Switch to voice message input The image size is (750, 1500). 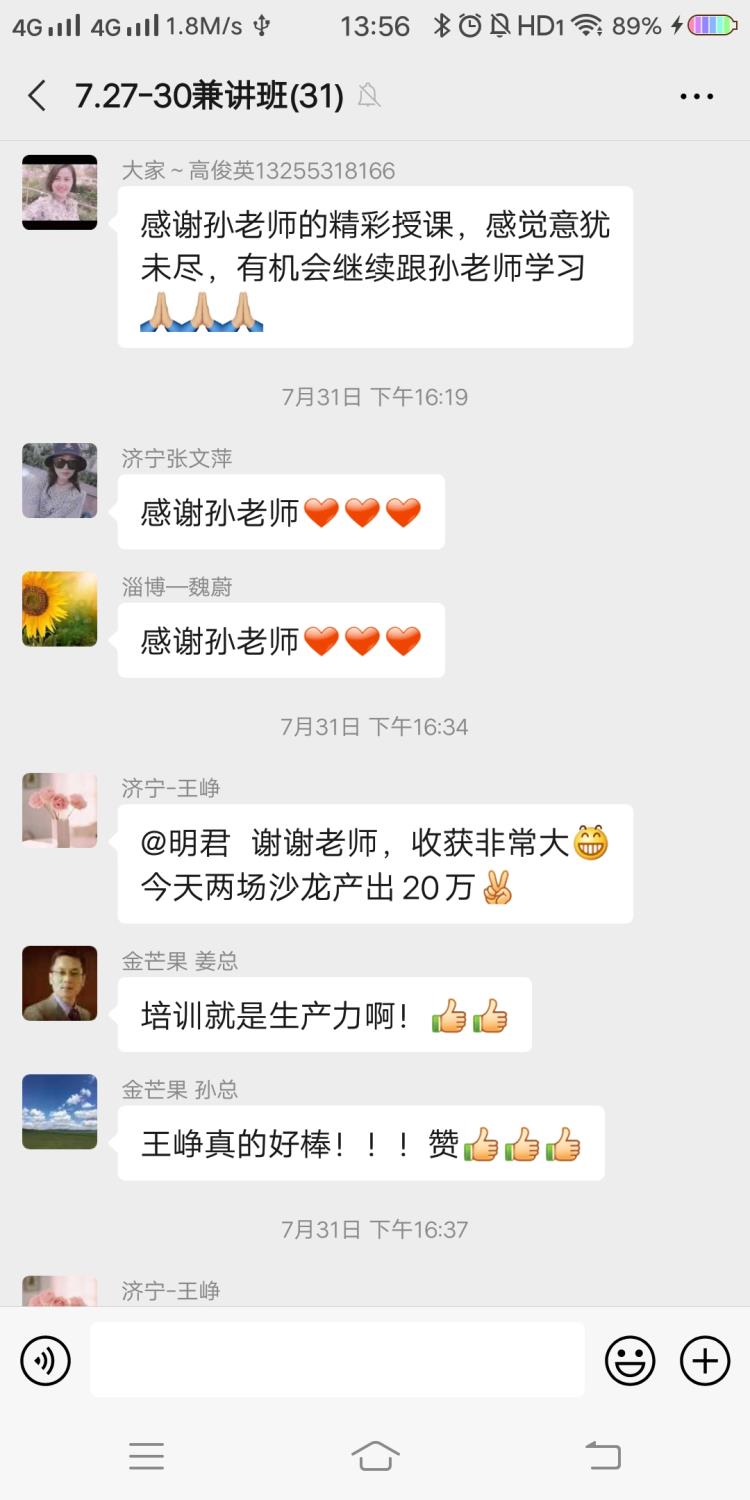tap(46, 1360)
